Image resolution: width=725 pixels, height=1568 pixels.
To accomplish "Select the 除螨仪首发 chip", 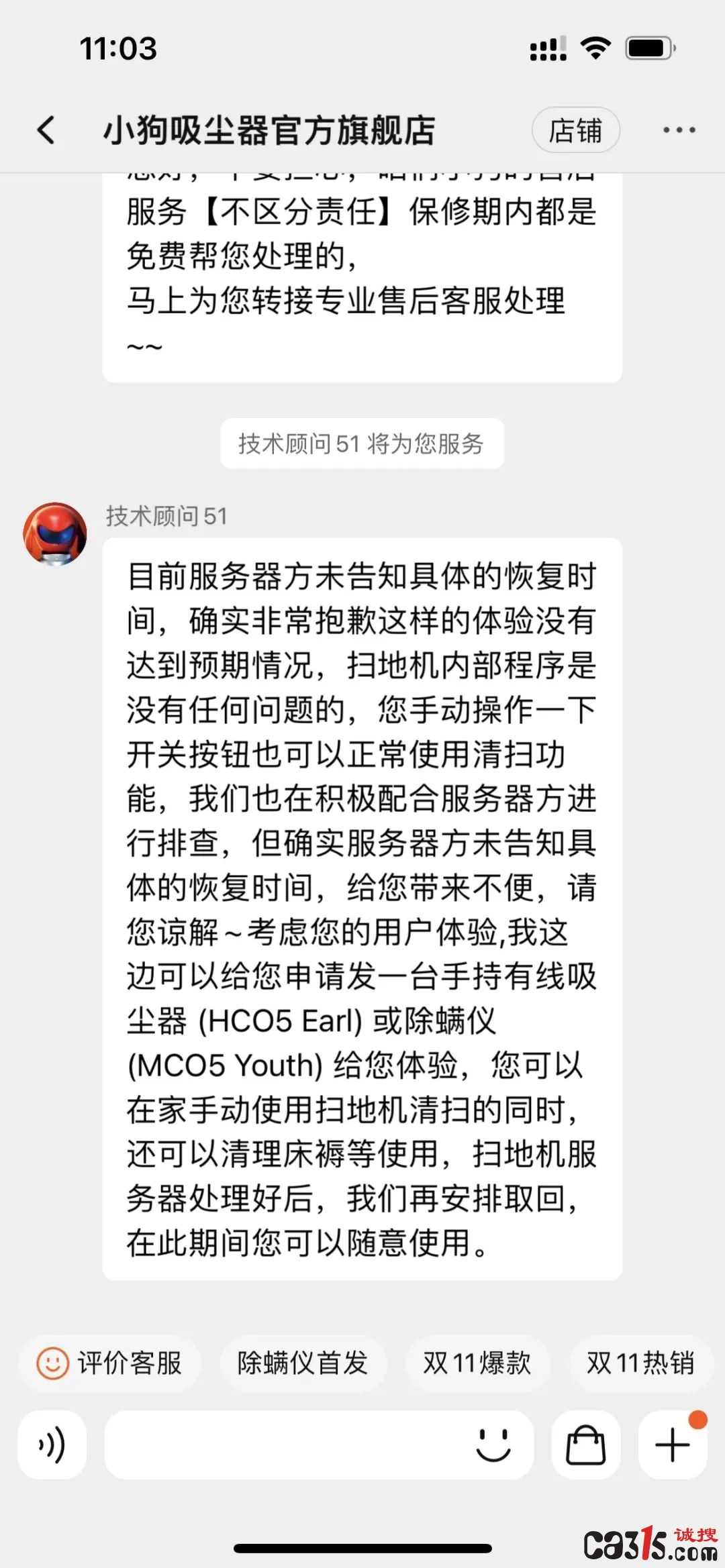I will click(303, 1364).
